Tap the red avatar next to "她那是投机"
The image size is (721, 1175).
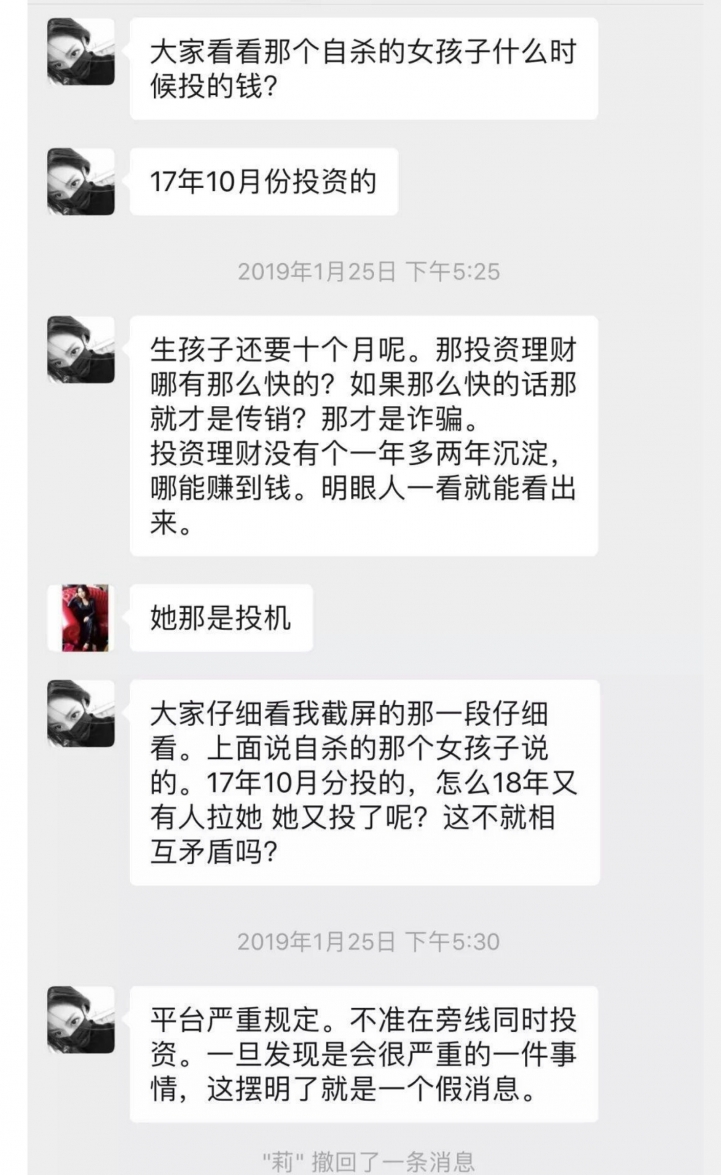click(85, 618)
